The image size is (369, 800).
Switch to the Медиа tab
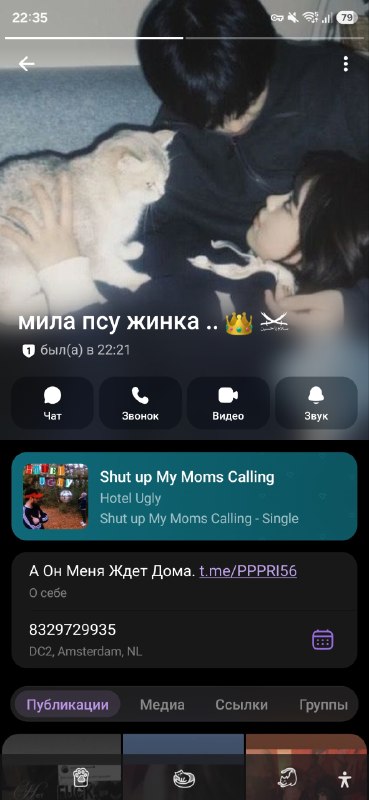coord(162,705)
